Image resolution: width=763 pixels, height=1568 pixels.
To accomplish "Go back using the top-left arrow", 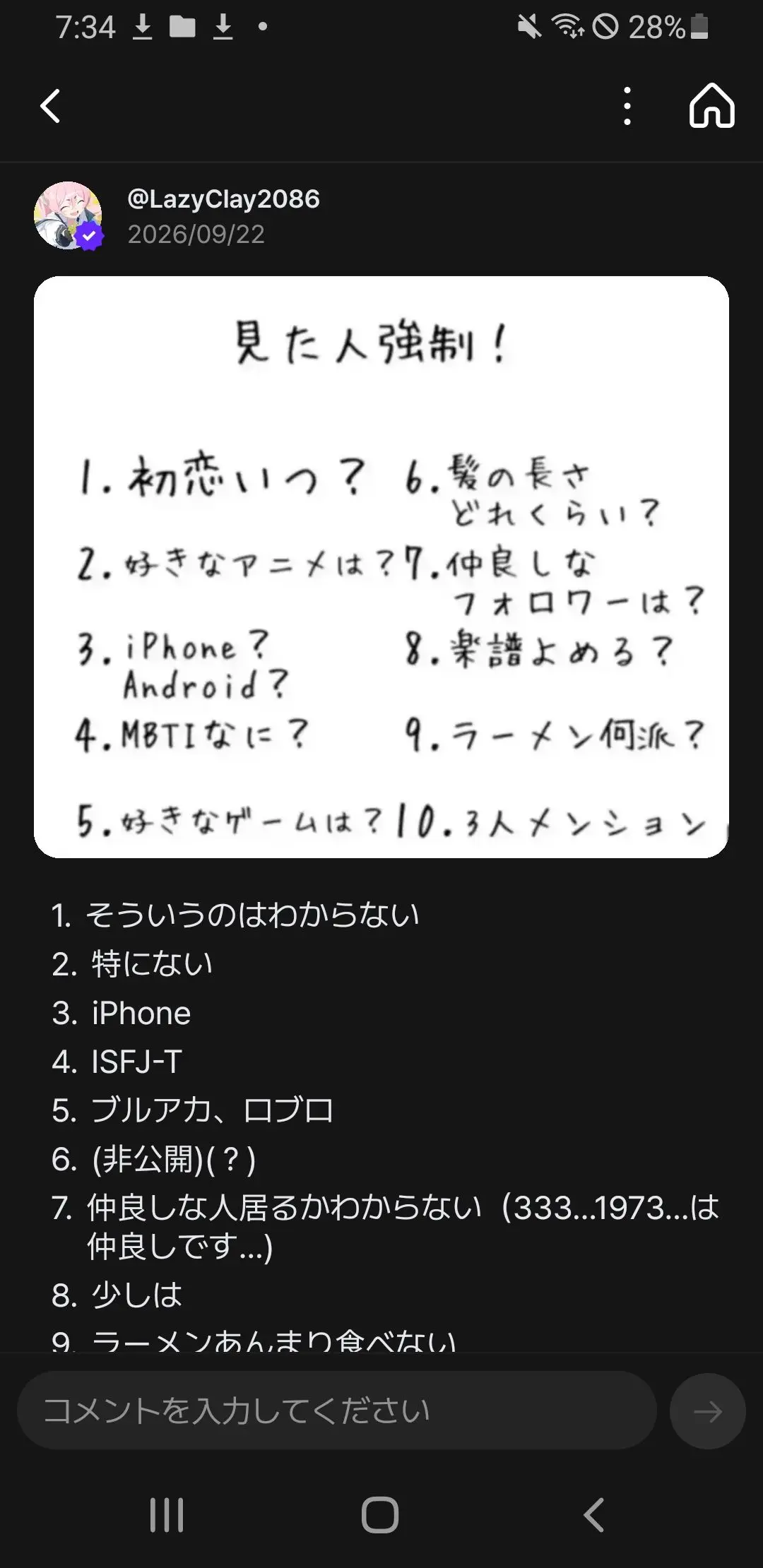I will [50, 107].
